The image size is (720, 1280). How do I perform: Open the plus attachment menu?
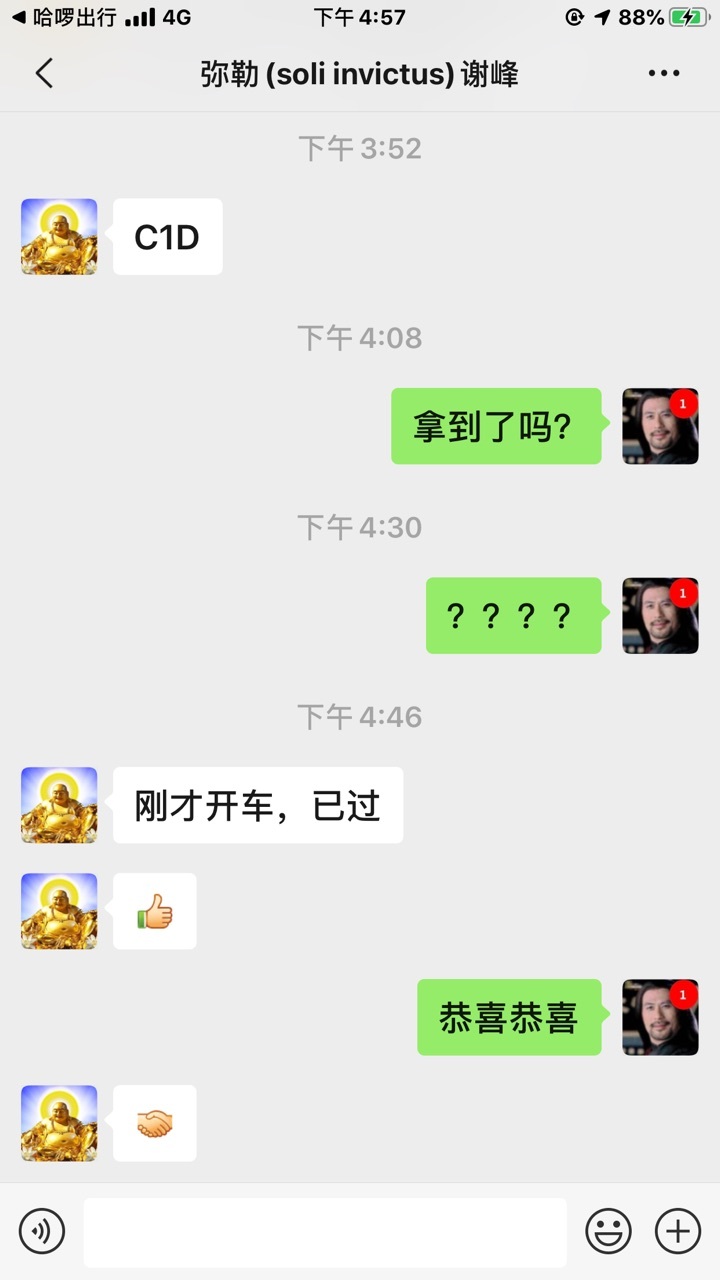678,1231
